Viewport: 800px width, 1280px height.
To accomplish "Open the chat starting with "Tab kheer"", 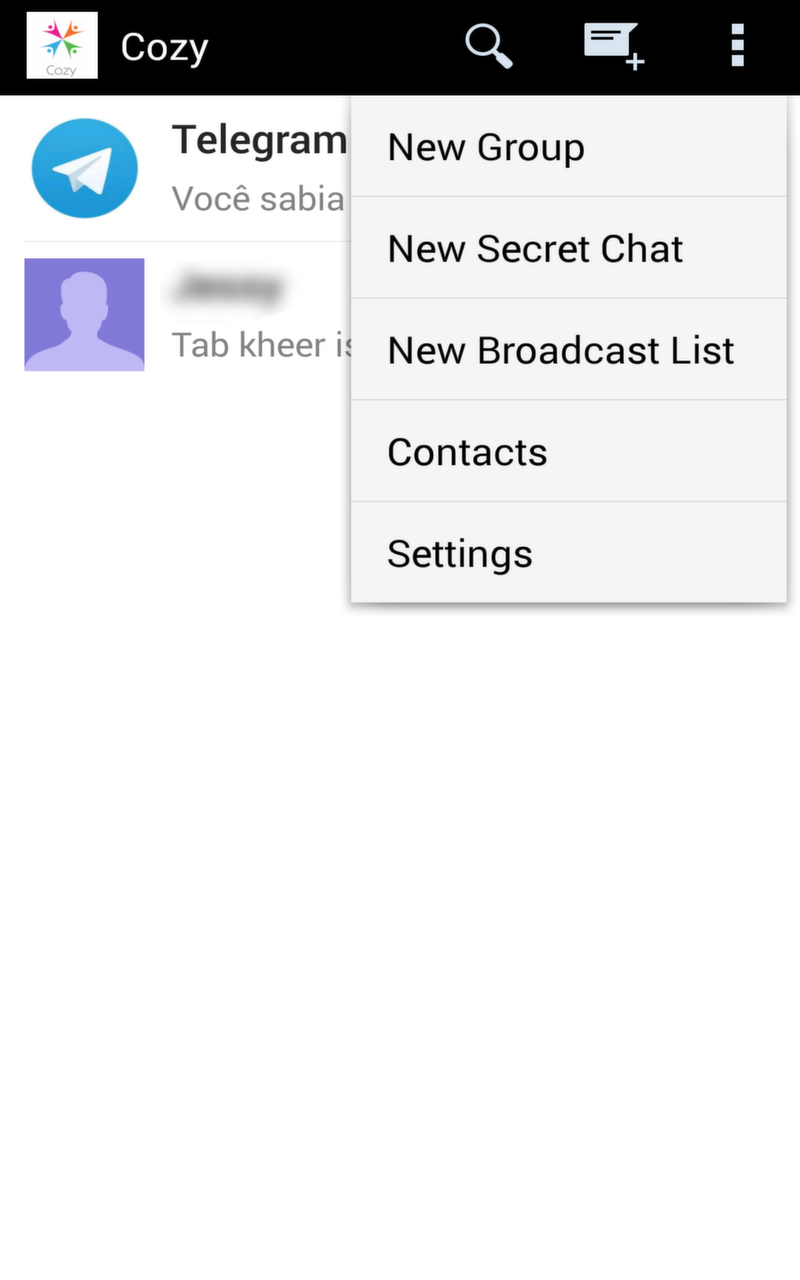I will pos(190,316).
